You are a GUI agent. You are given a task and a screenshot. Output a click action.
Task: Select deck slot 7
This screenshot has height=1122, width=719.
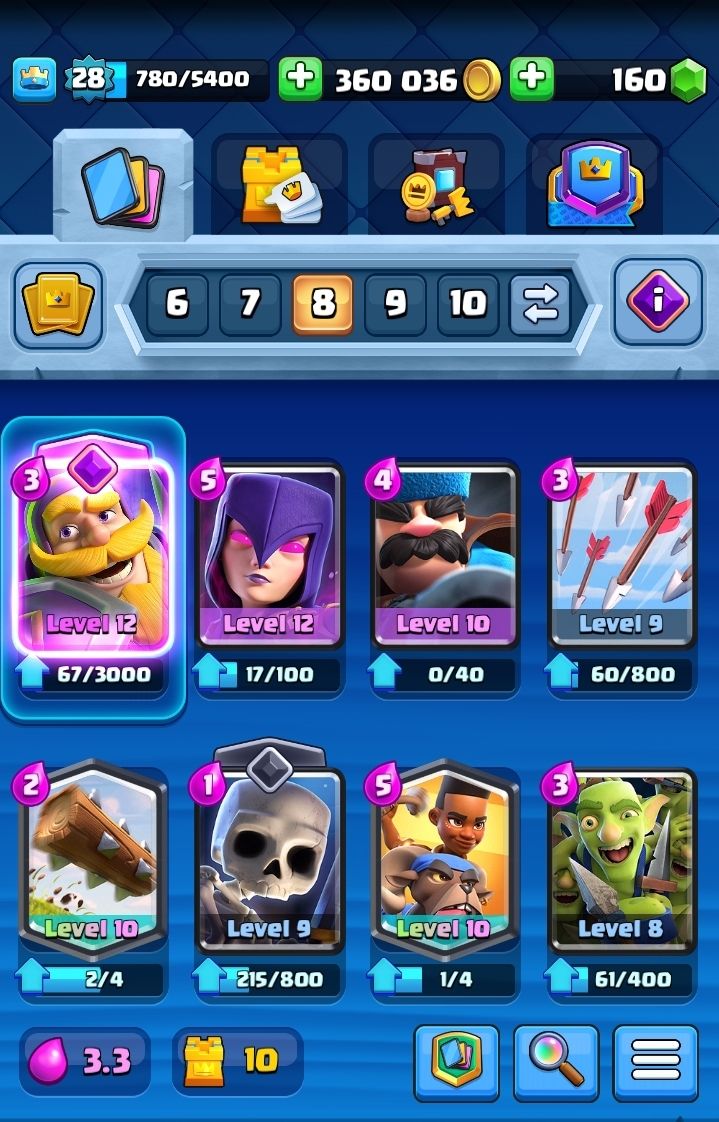(x=249, y=304)
